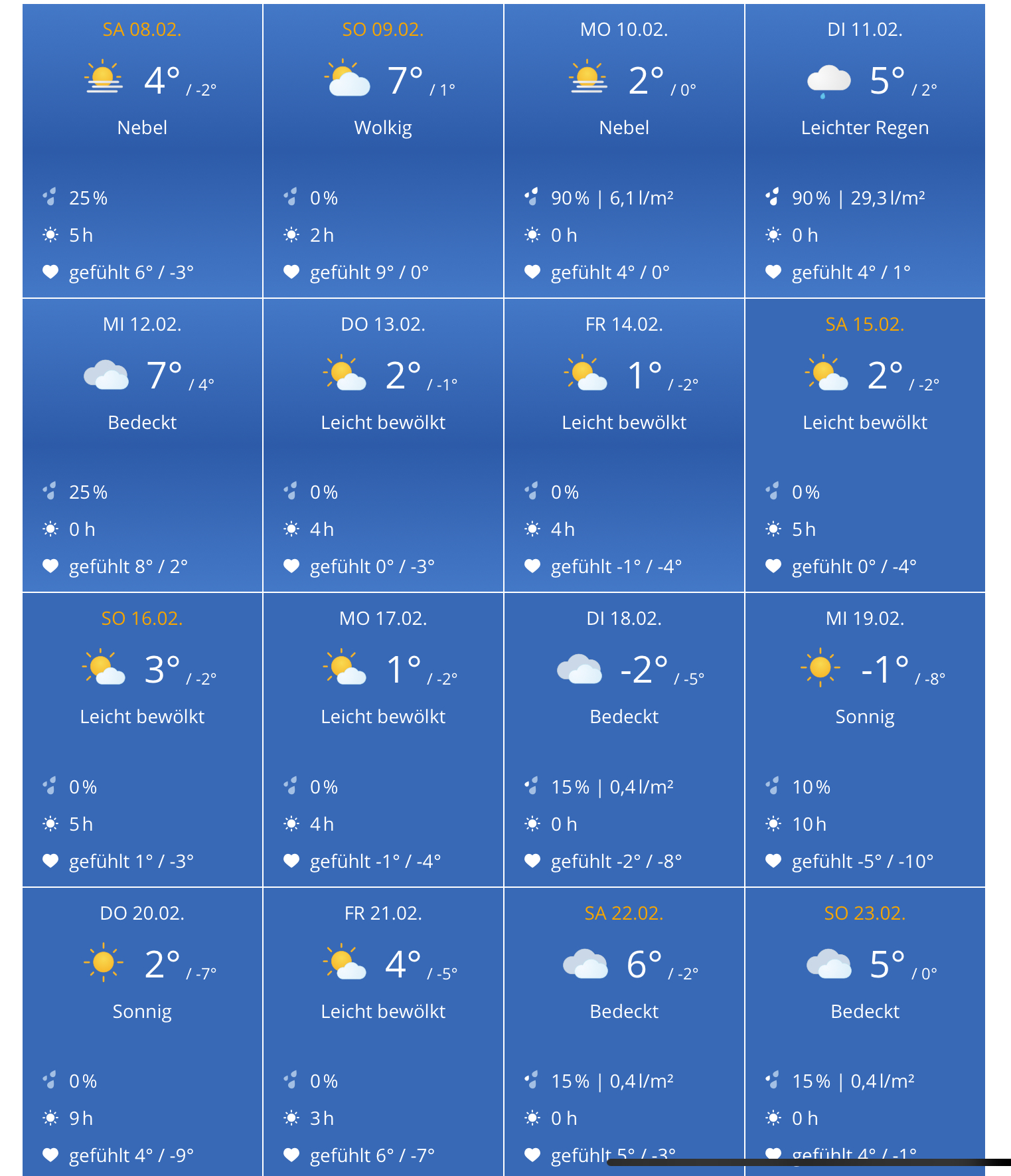Show the DO 13.02. forecast details
The height and width of the screenshot is (1176, 1011).
coord(383,445)
